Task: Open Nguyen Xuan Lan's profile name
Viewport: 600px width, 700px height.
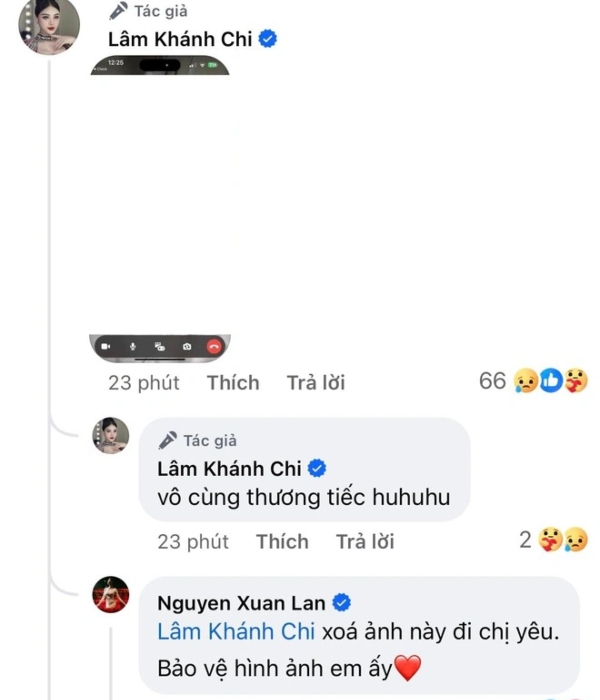Action: pos(241,603)
